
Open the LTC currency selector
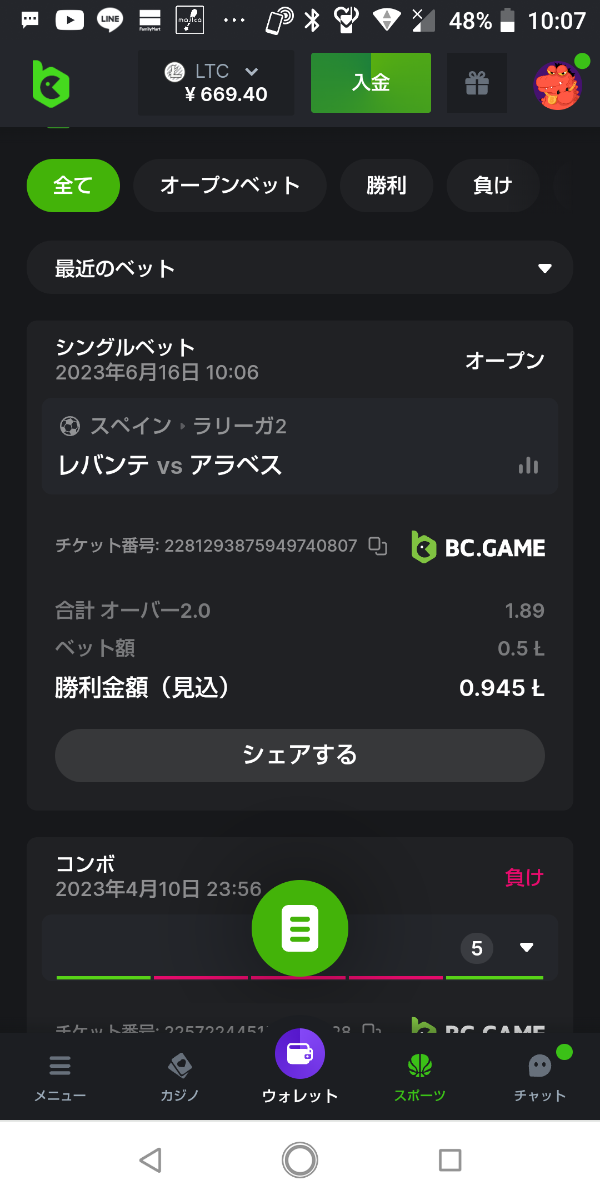(x=215, y=83)
